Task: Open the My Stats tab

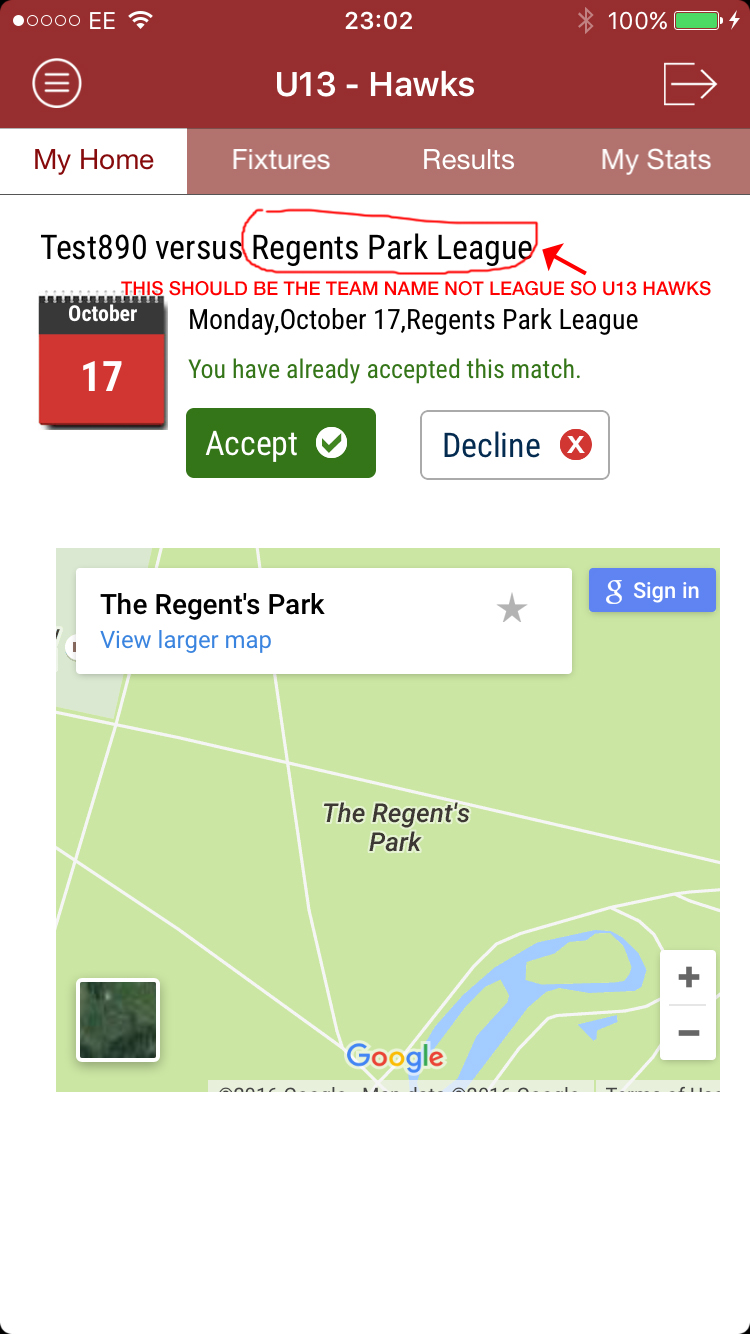Action: click(656, 160)
